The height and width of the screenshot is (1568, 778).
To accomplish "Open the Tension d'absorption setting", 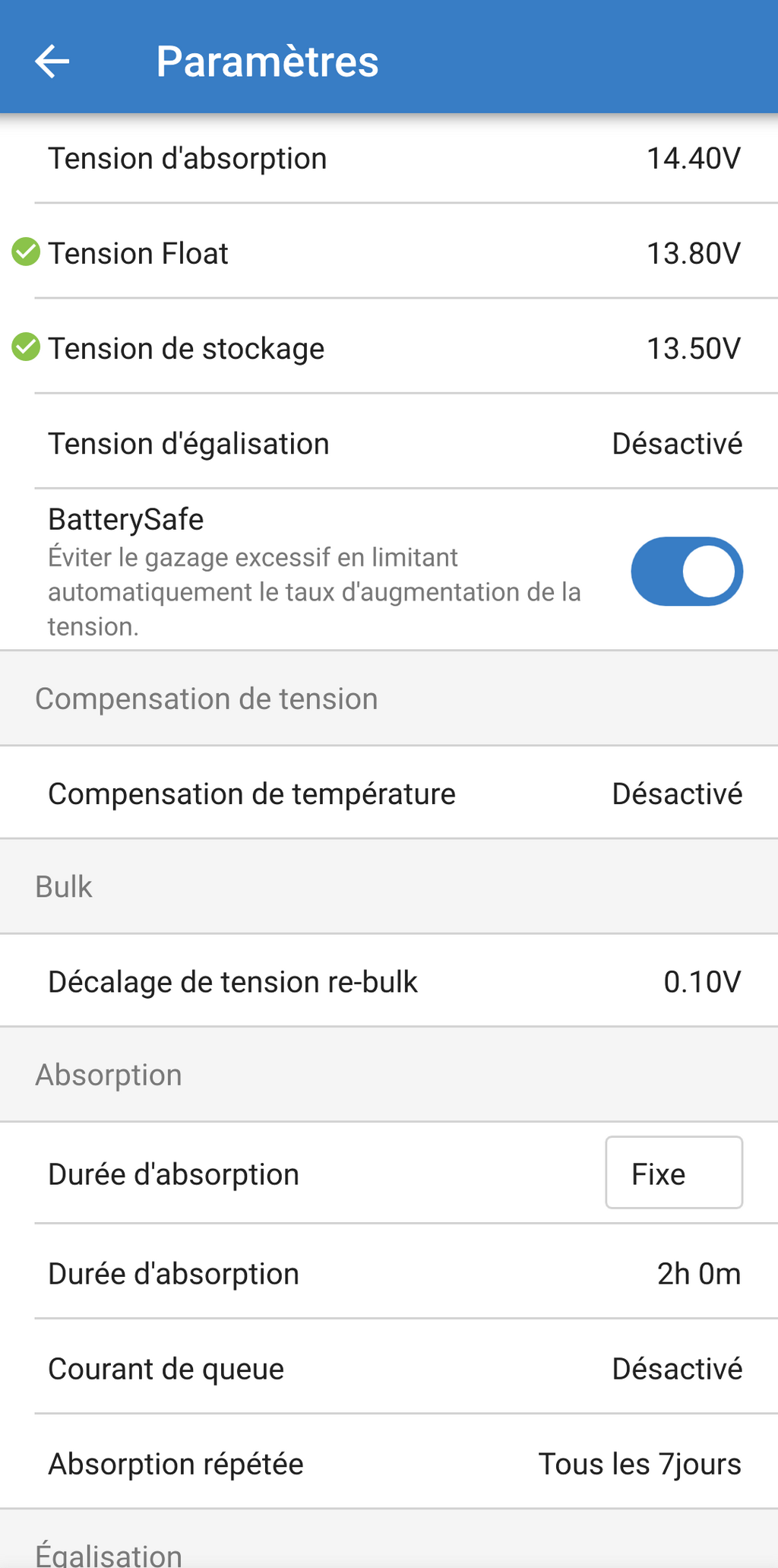I will [x=389, y=158].
